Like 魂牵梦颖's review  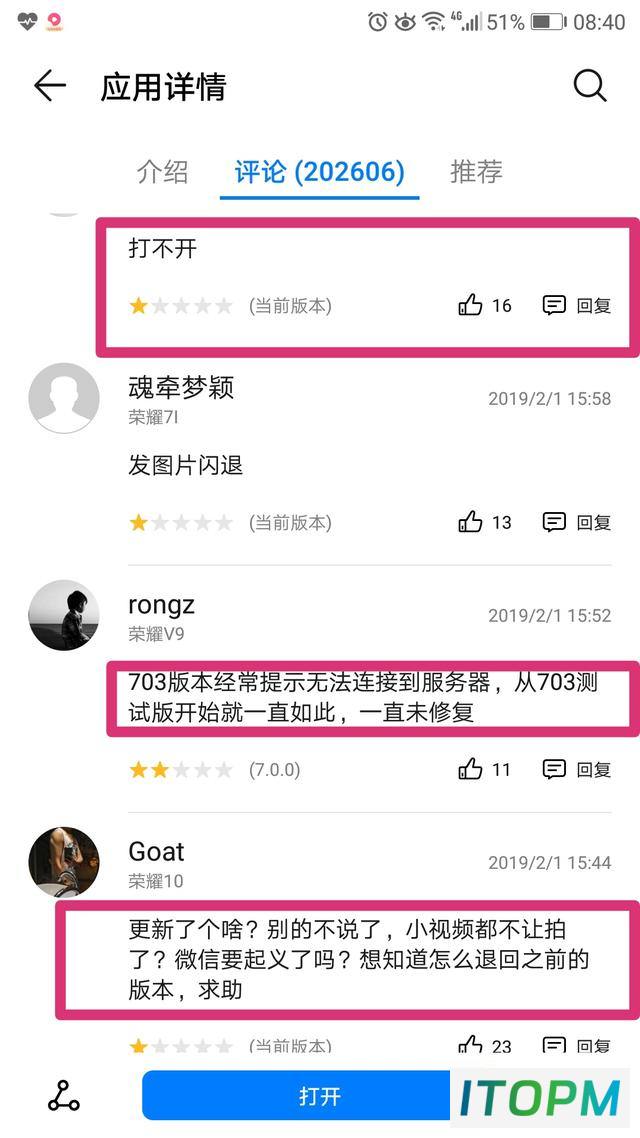485,523
